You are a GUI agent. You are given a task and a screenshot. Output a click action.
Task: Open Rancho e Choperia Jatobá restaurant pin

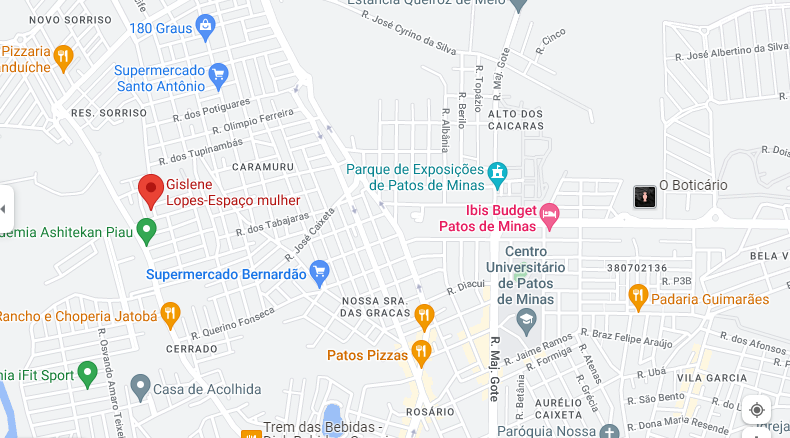pos(171,314)
